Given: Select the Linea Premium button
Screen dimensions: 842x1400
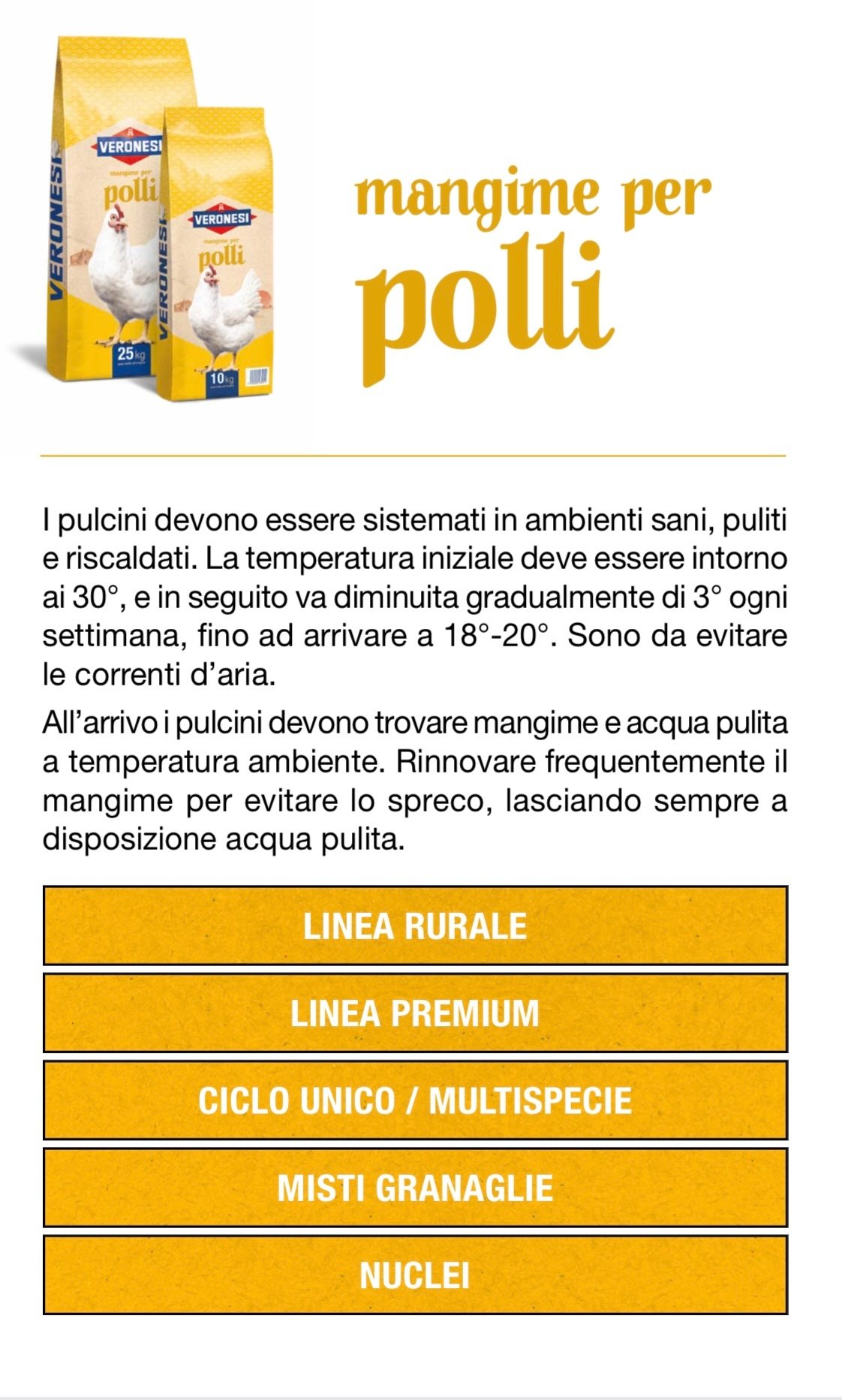Looking at the screenshot, I should click(415, 1013).
